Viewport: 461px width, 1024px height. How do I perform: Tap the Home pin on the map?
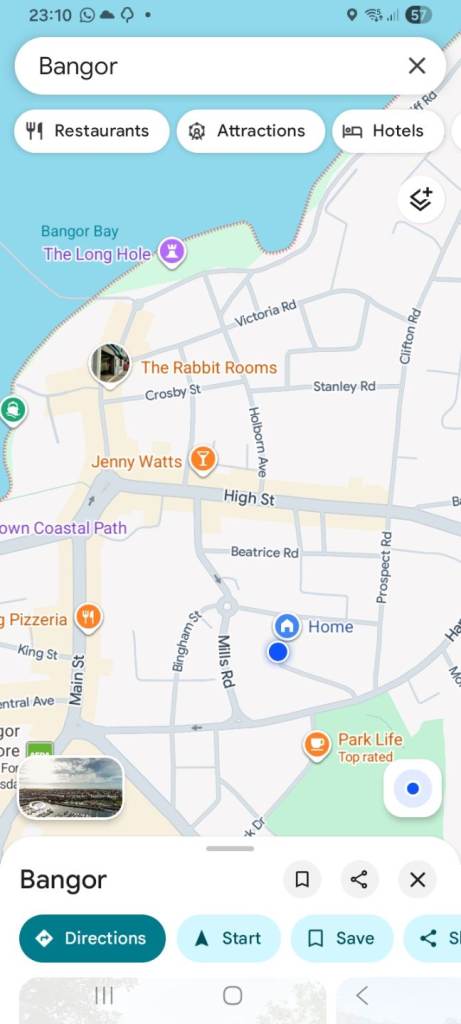point(287,626)
